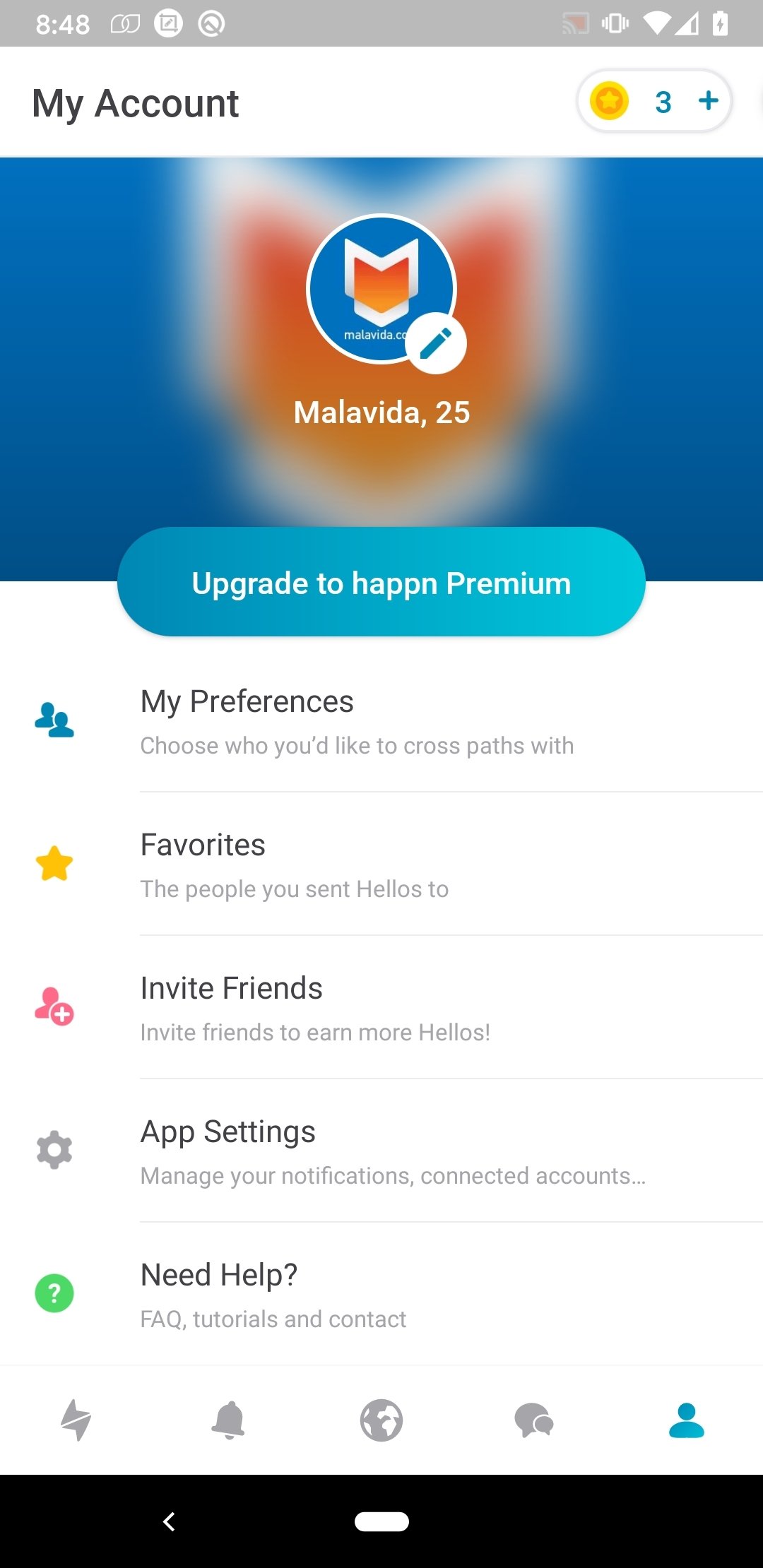This screenshot has width=763, height=1568.
Task: Open the Favorites list
Action: point(381,865)
